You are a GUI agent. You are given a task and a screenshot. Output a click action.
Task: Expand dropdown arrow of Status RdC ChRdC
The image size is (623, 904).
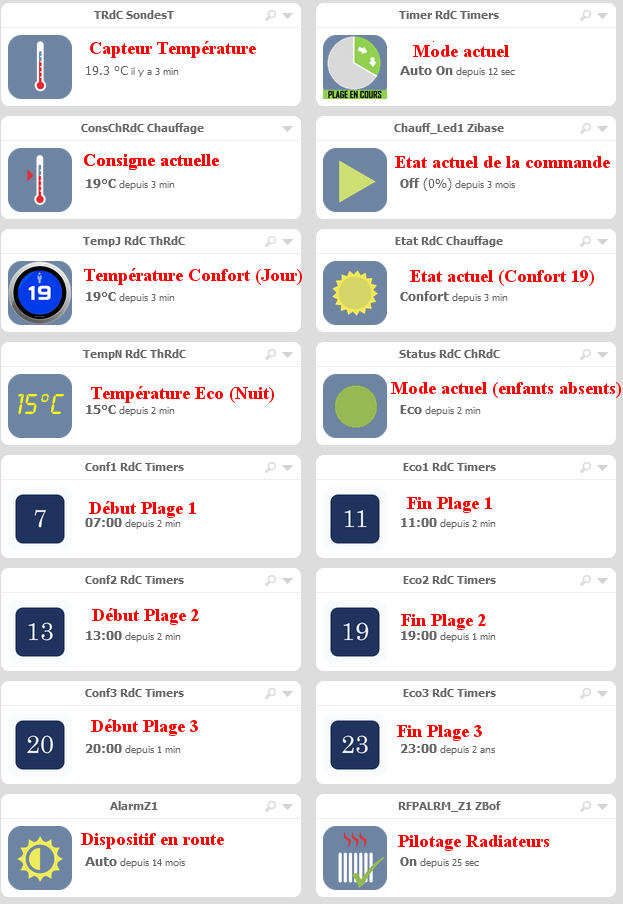[x=602, y=355]
